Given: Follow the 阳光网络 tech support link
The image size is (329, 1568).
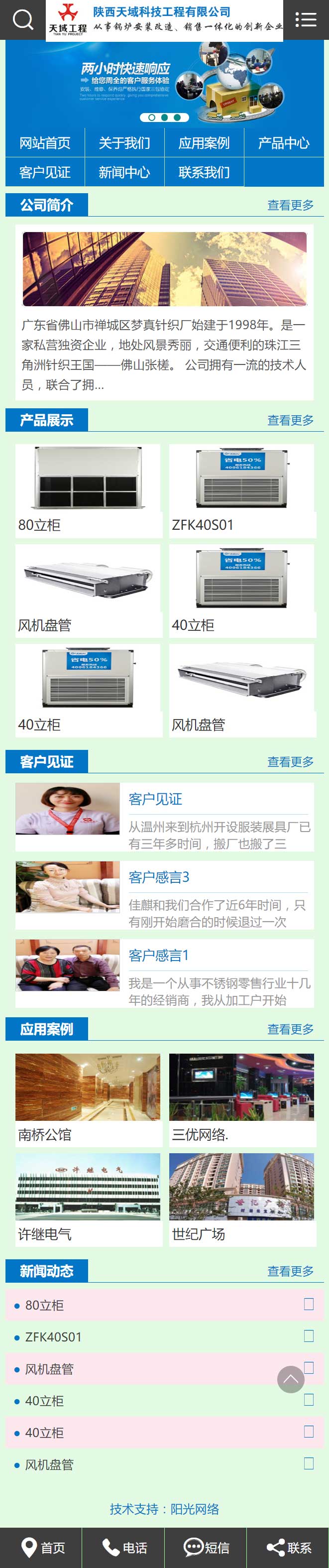Looking at the screenshot, I should 195,1508.
